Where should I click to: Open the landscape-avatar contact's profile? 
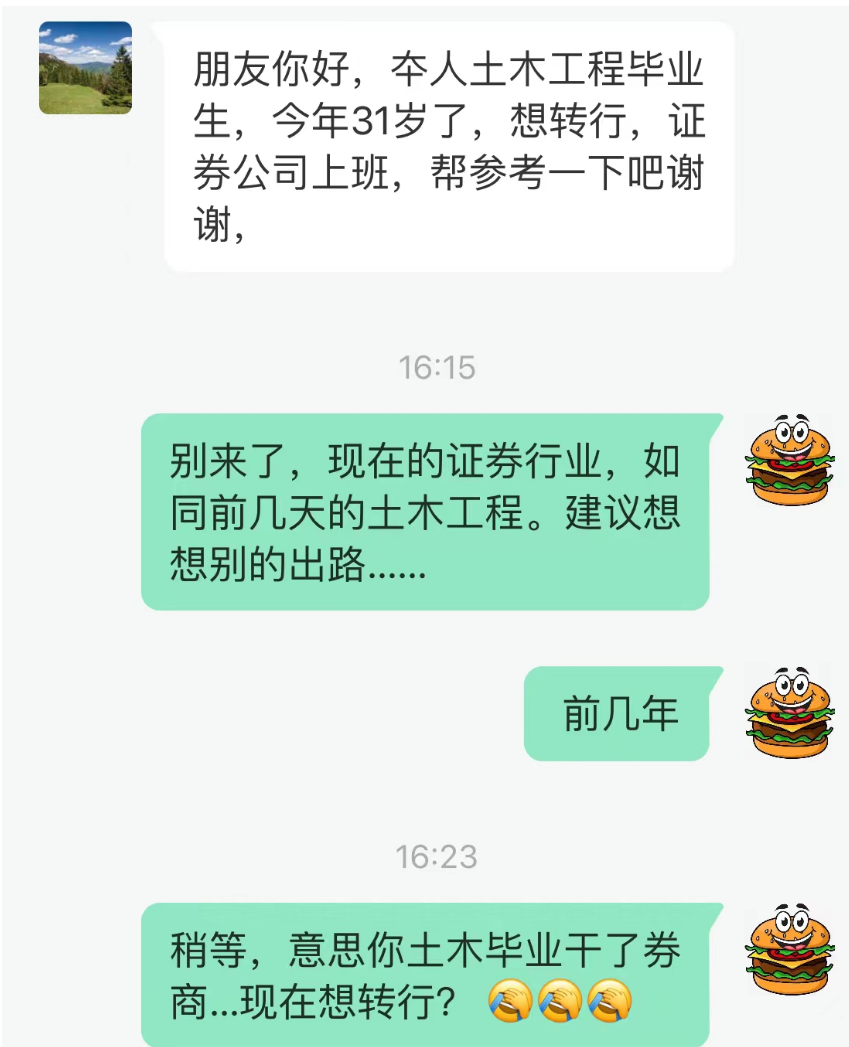click(x=85, y=67)
